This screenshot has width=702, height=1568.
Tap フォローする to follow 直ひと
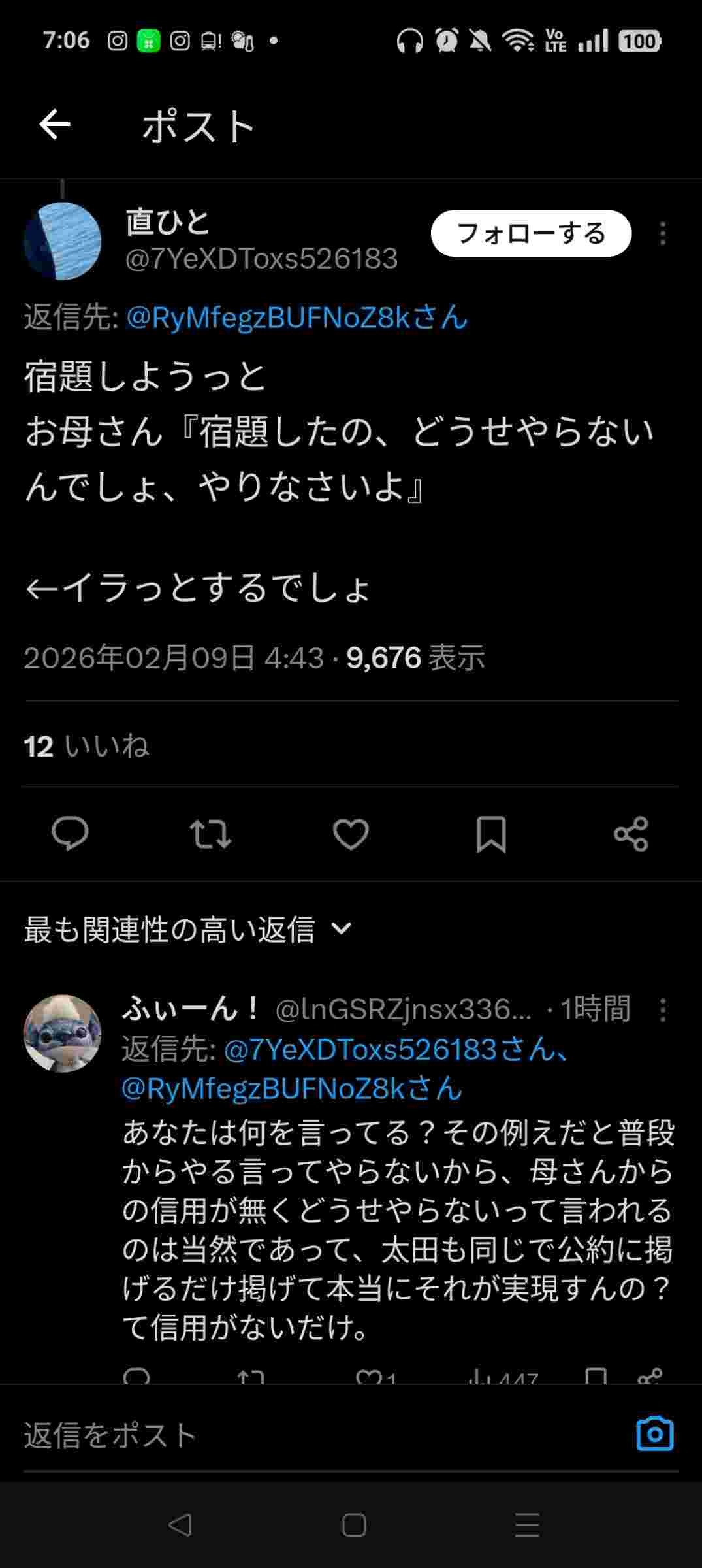point(530,233)
